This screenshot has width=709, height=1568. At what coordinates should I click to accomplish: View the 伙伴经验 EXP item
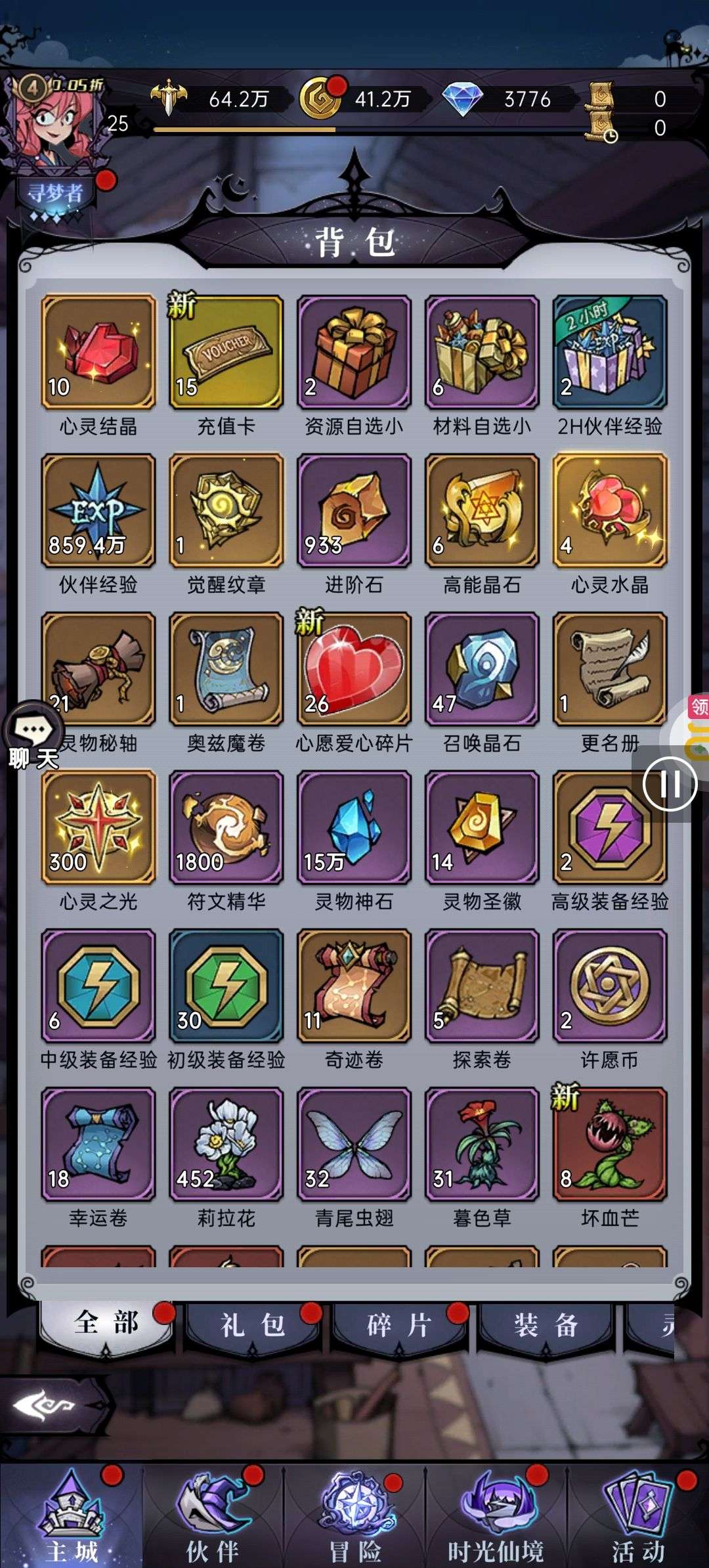[x=98, y=511]
